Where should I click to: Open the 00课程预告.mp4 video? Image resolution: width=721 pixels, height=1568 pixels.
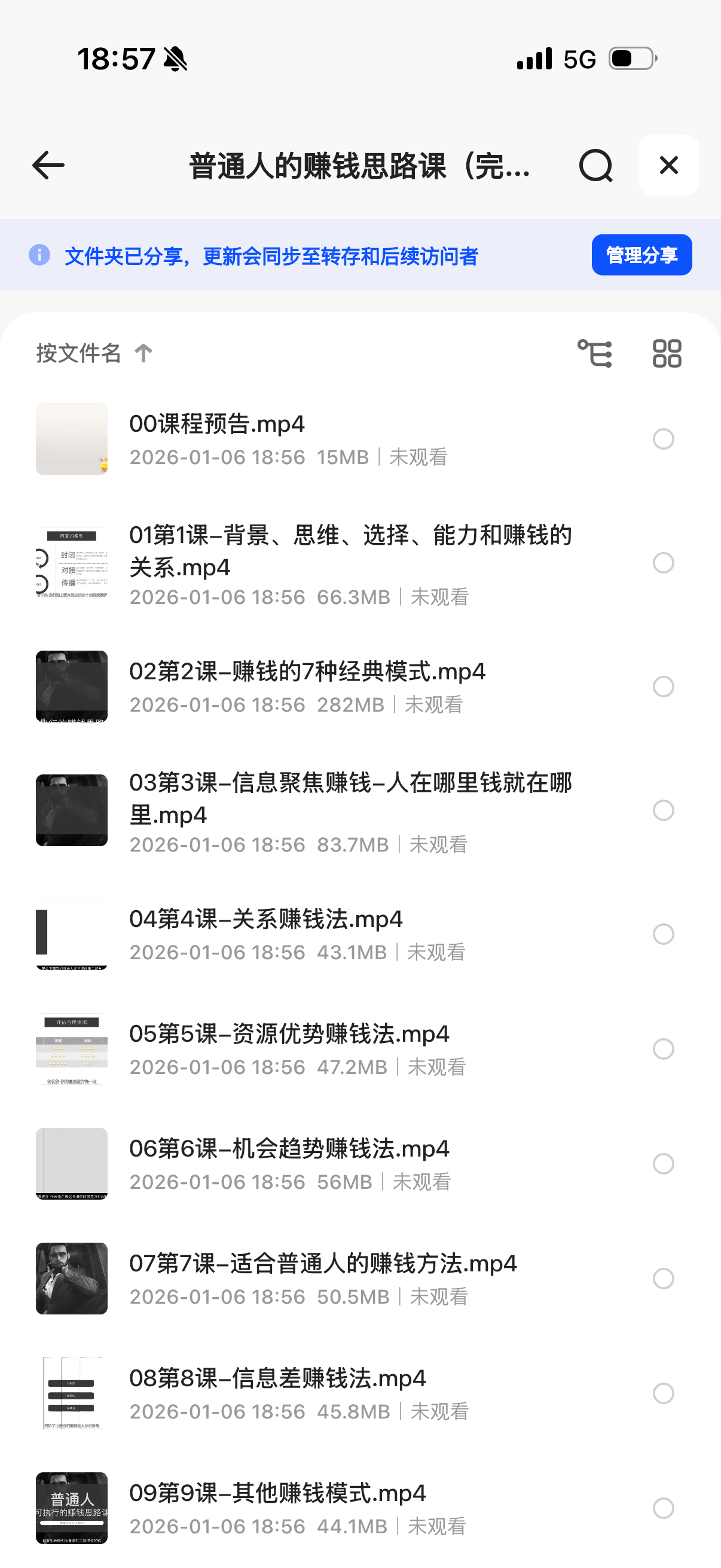[x=216, y=424]
